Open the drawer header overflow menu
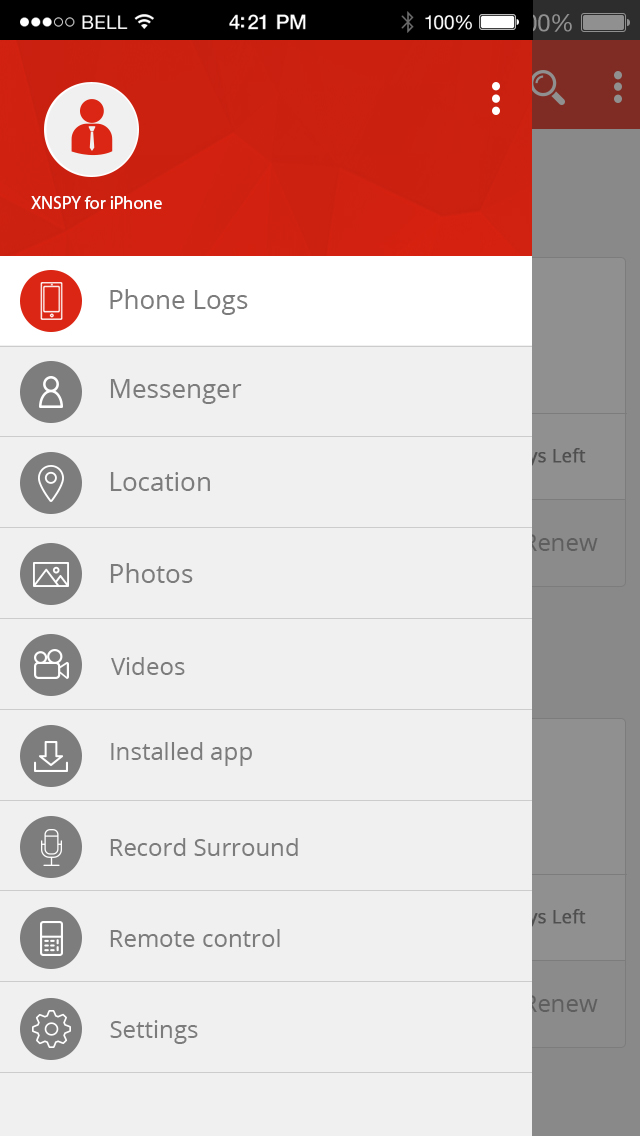The width and height of the screenshot is (640, 1136). point(496,99)
